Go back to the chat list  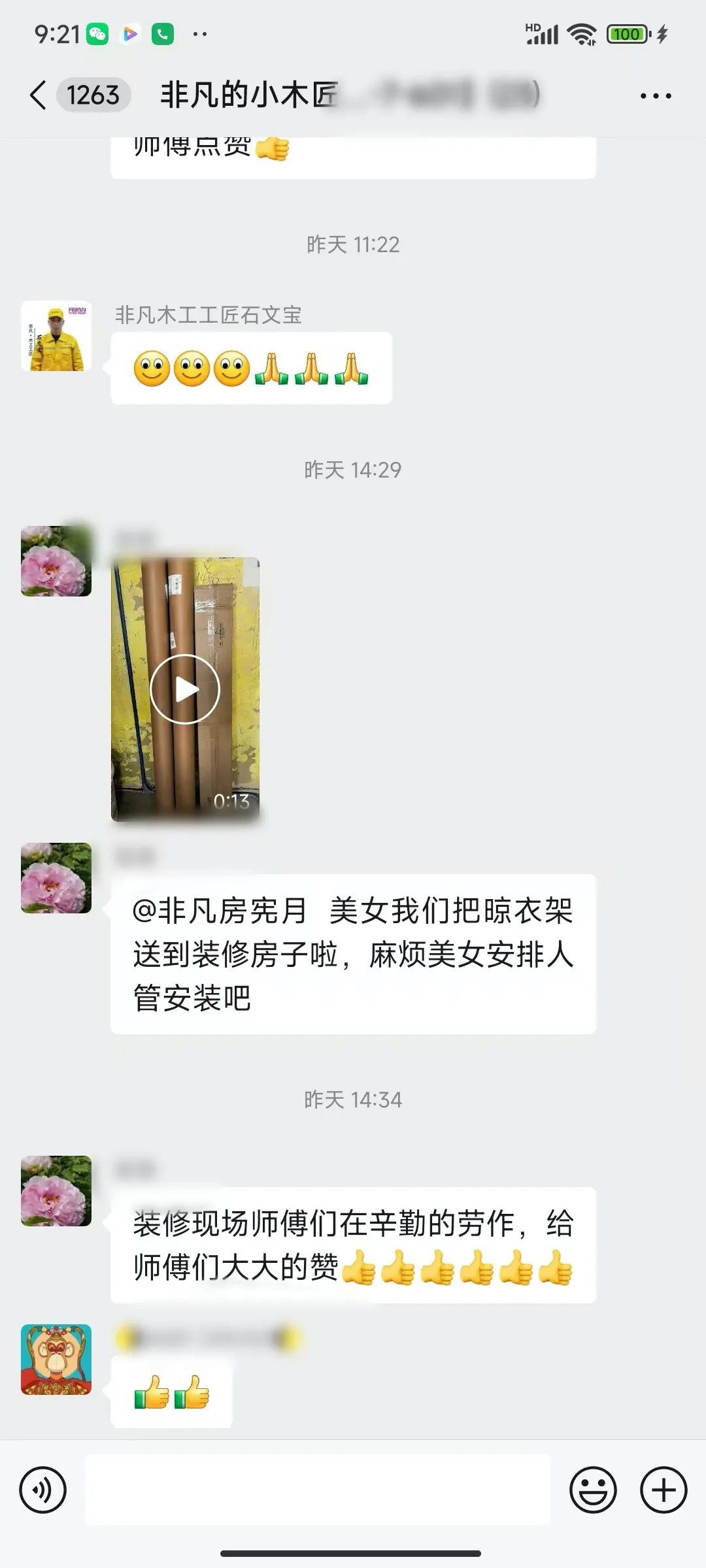[x=39, y=95]
